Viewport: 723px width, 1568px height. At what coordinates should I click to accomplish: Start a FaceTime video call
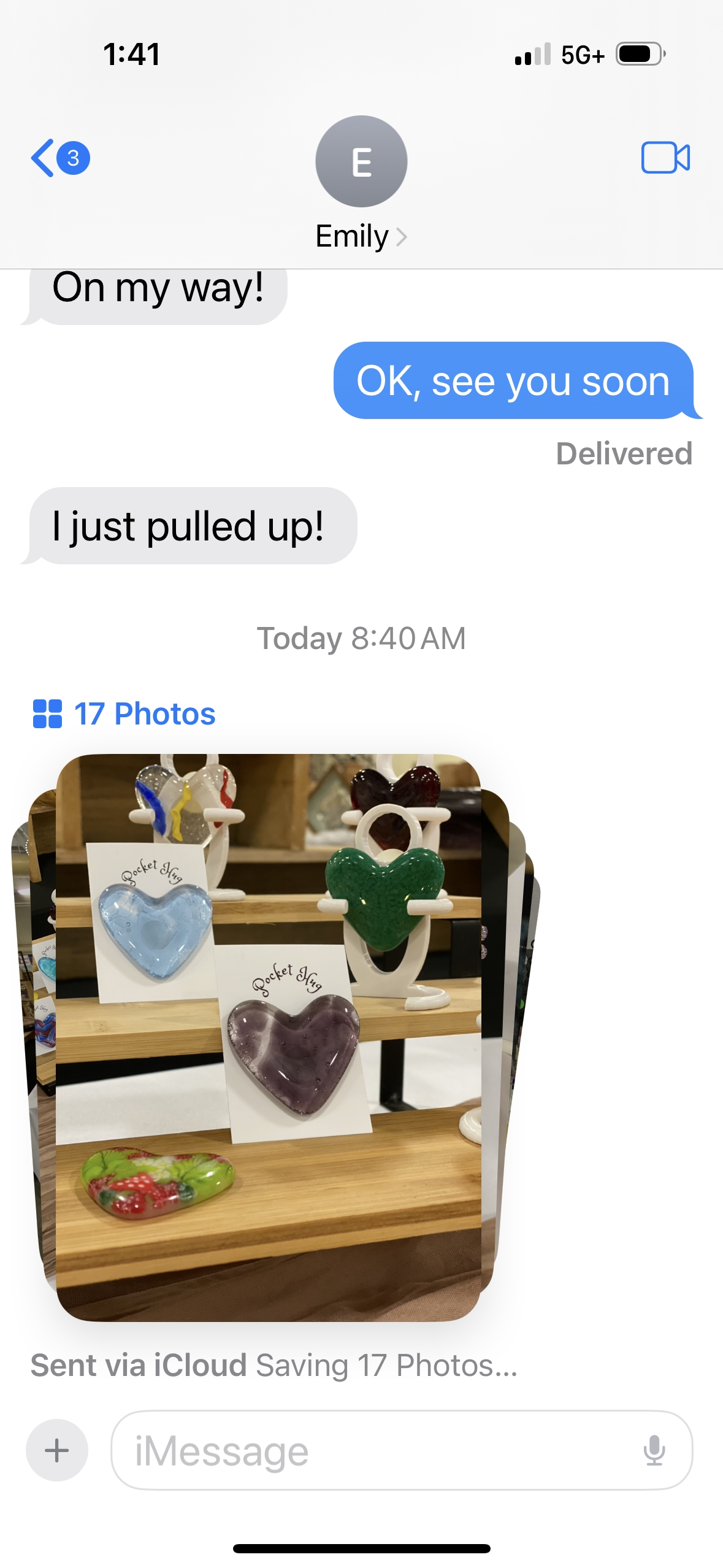point(665,158)
